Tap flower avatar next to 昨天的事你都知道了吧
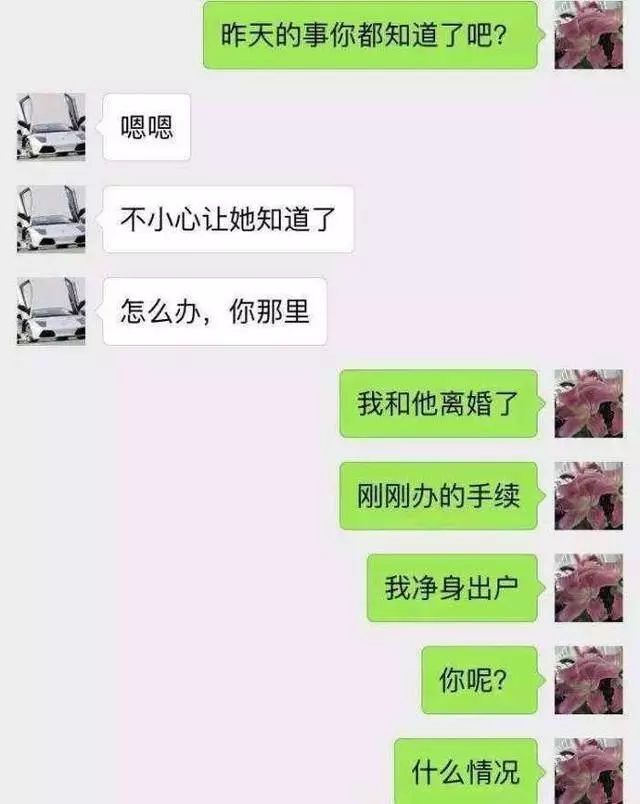 point(588,35)
